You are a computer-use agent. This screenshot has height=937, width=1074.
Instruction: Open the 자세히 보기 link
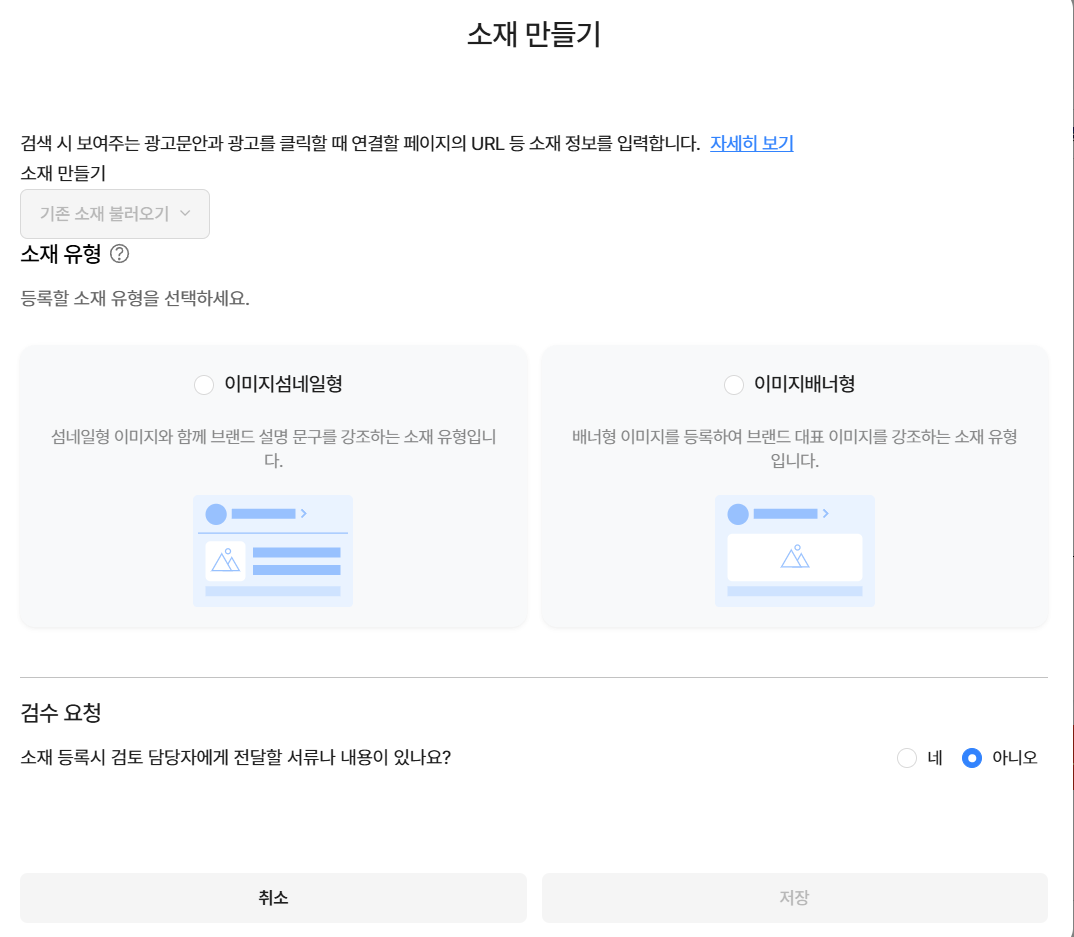(x=751, y=143)
